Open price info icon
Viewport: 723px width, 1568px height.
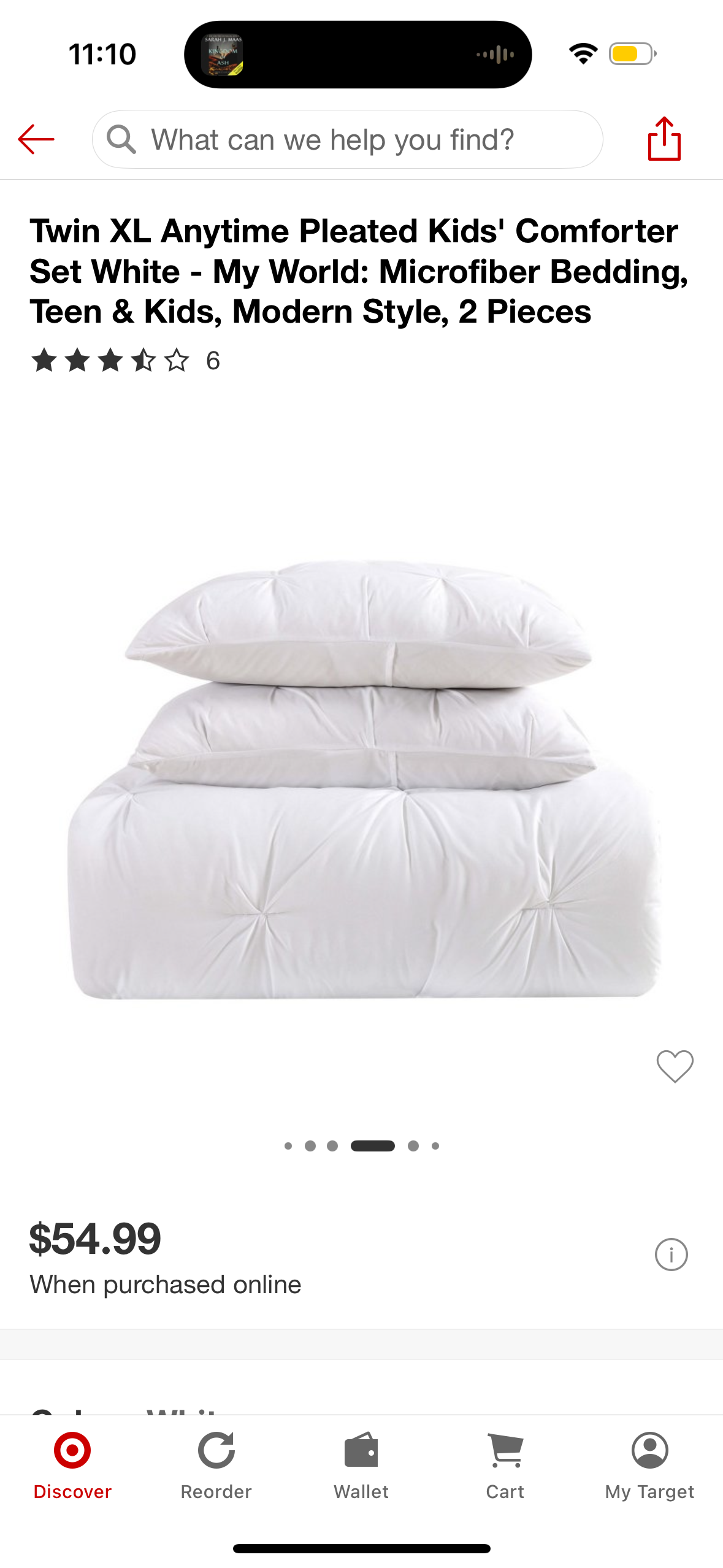click(671, 1255)
